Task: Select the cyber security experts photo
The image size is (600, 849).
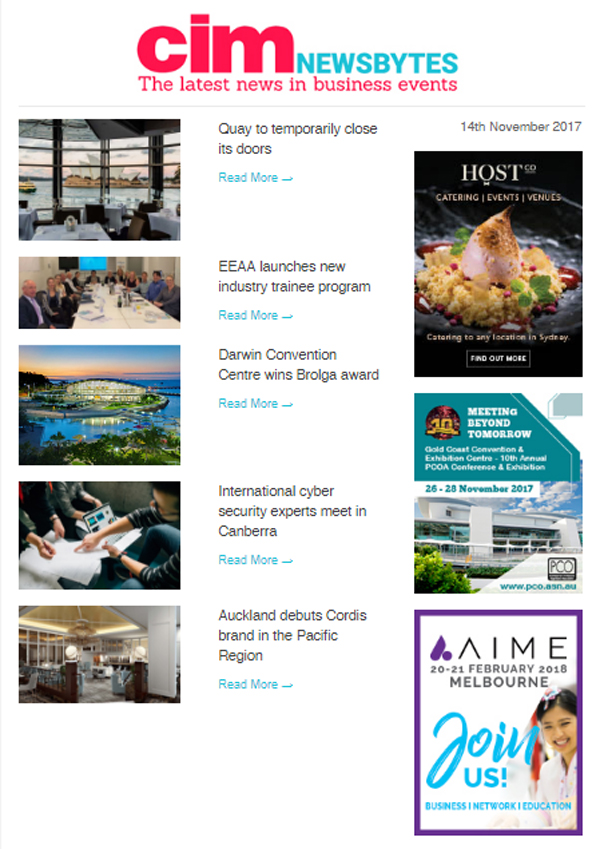Action: [x=99, y=535]
